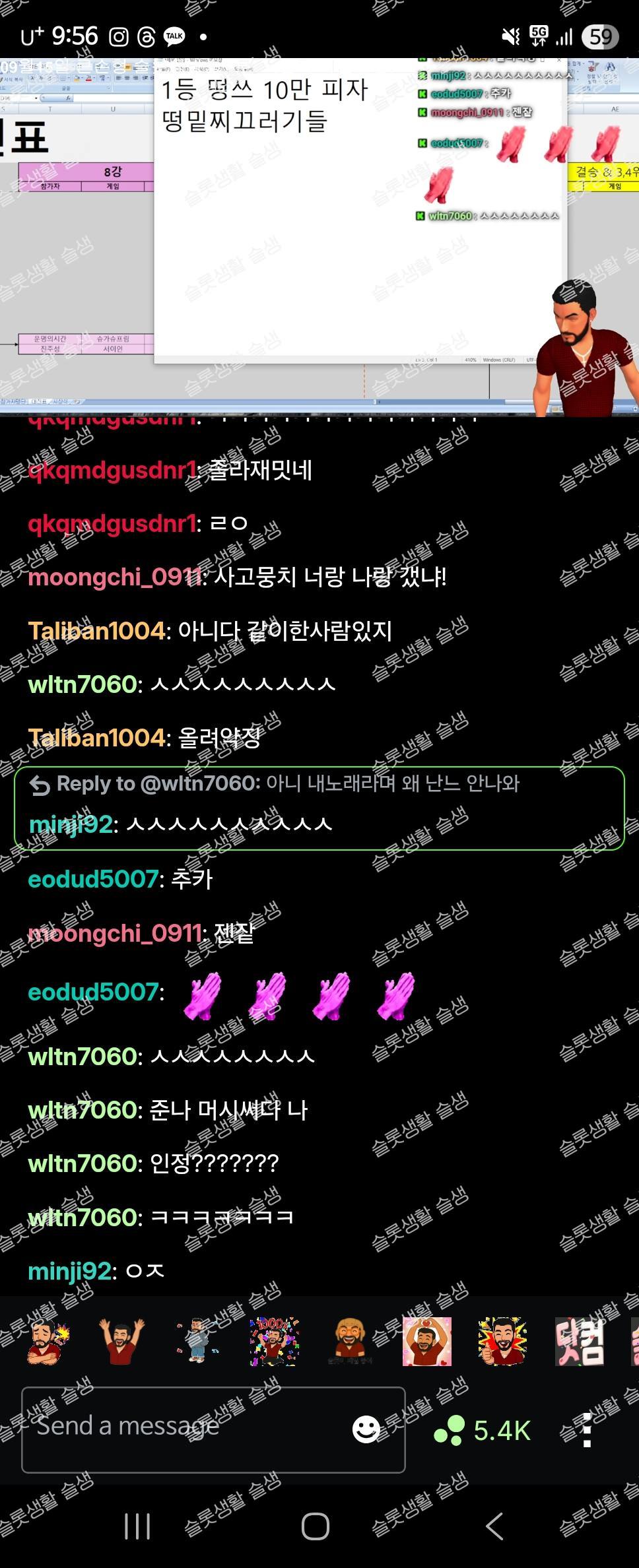This screenshot has height=1568, width=639.
Task: Go back with the system back button
Action: click(494, 1526)
